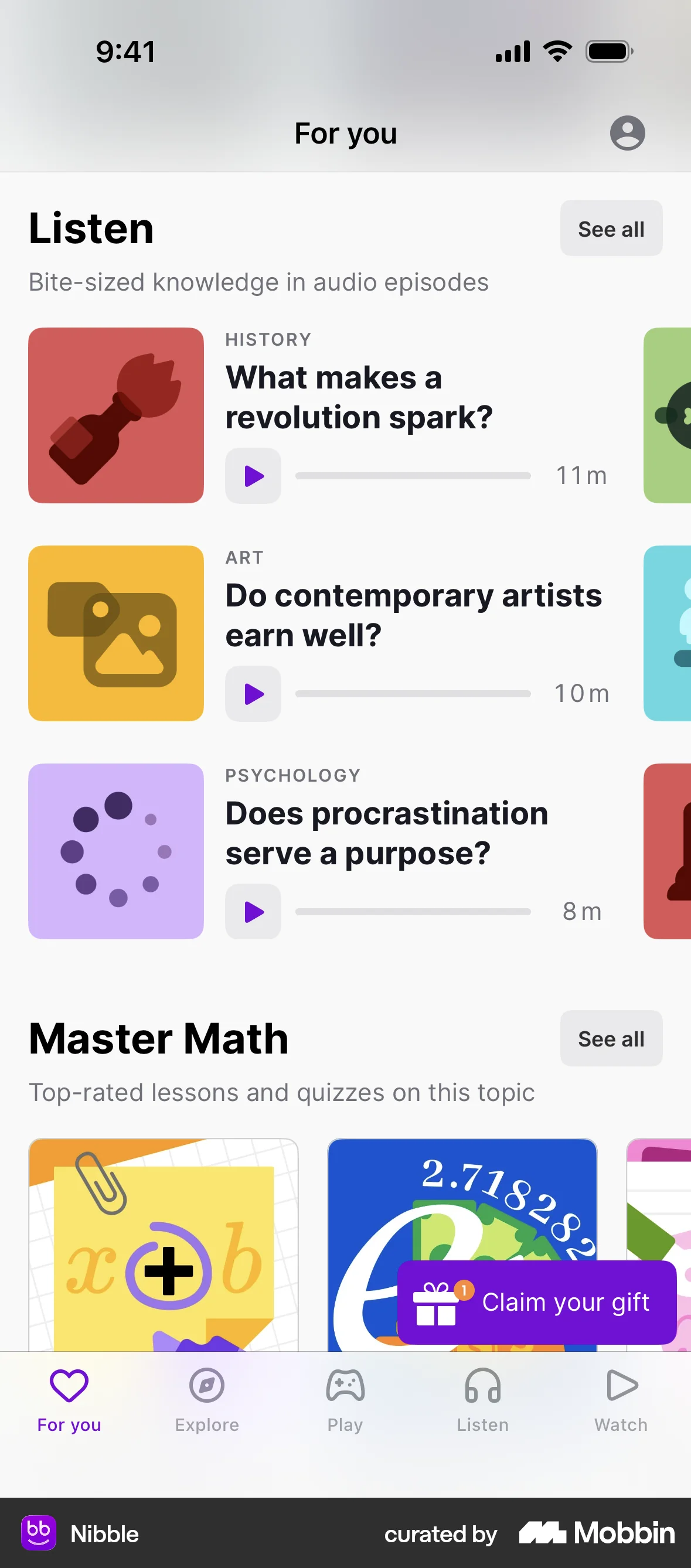Image resolution: width=691 pixels, height=1568 pixels.
Task: Tap the gift icon with notification badge
Action: (x=438, y=1302)
